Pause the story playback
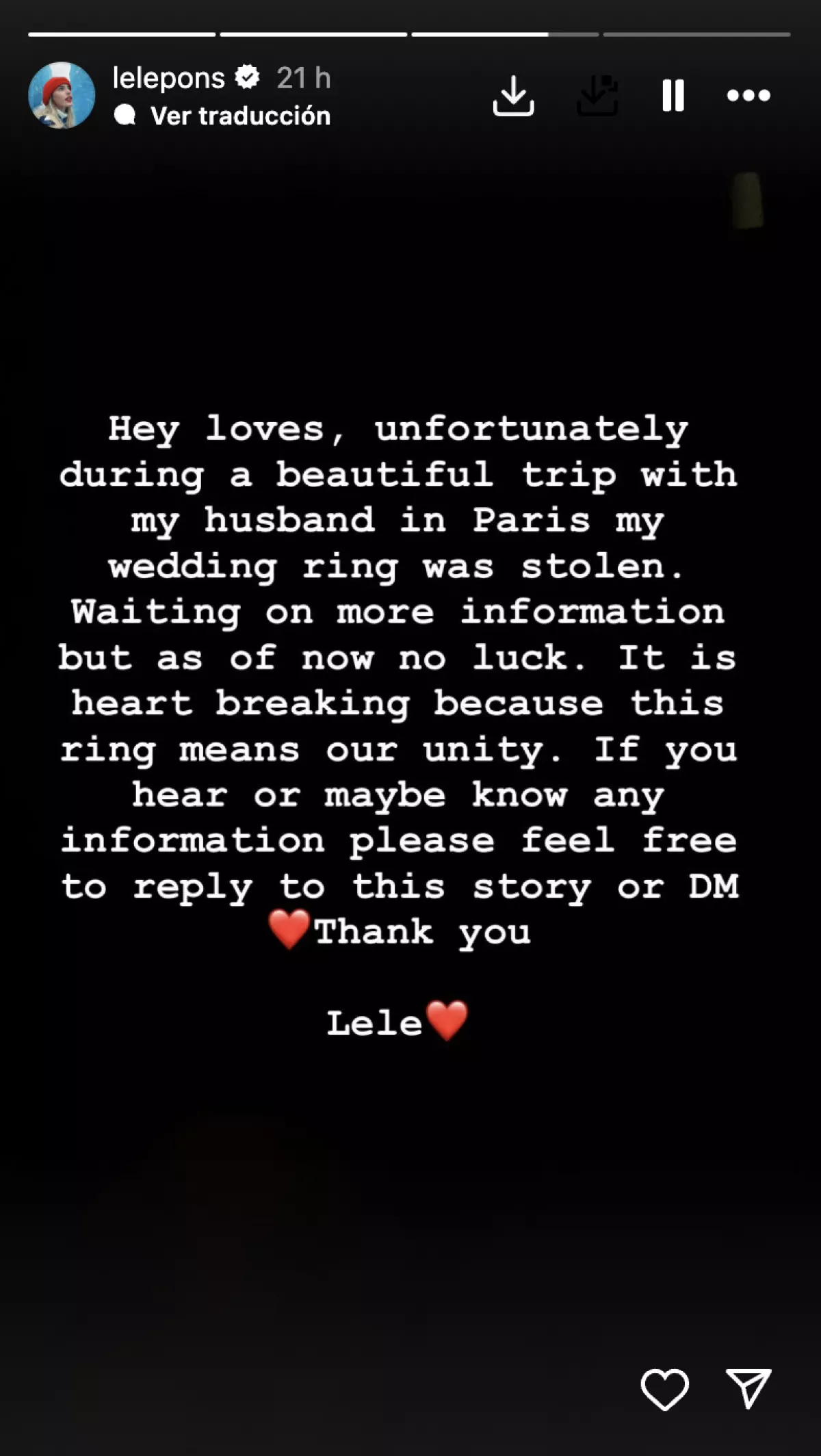This screenshot has width=821, height=1456. coord(673,95)
